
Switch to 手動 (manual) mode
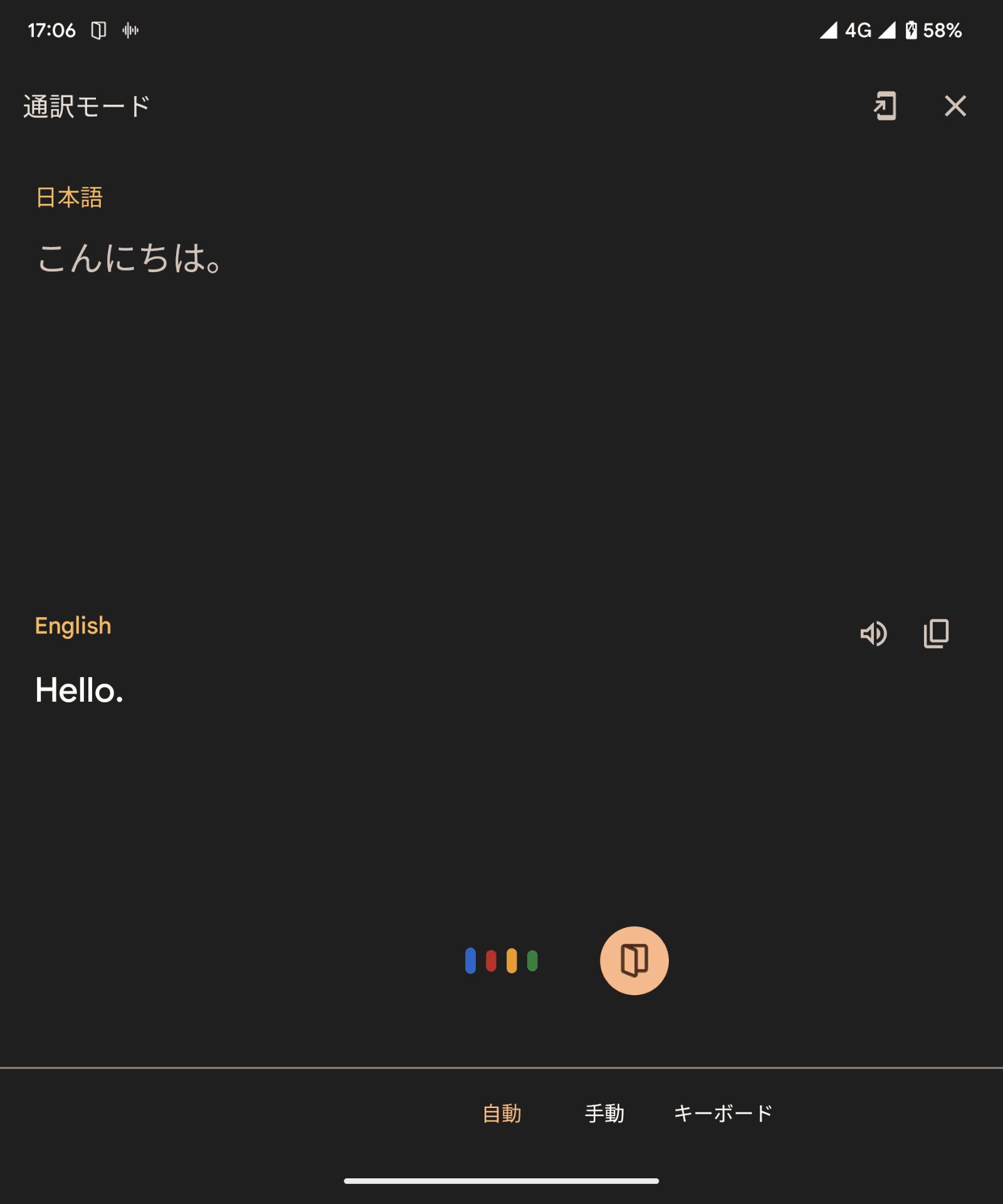(604, 1113)
